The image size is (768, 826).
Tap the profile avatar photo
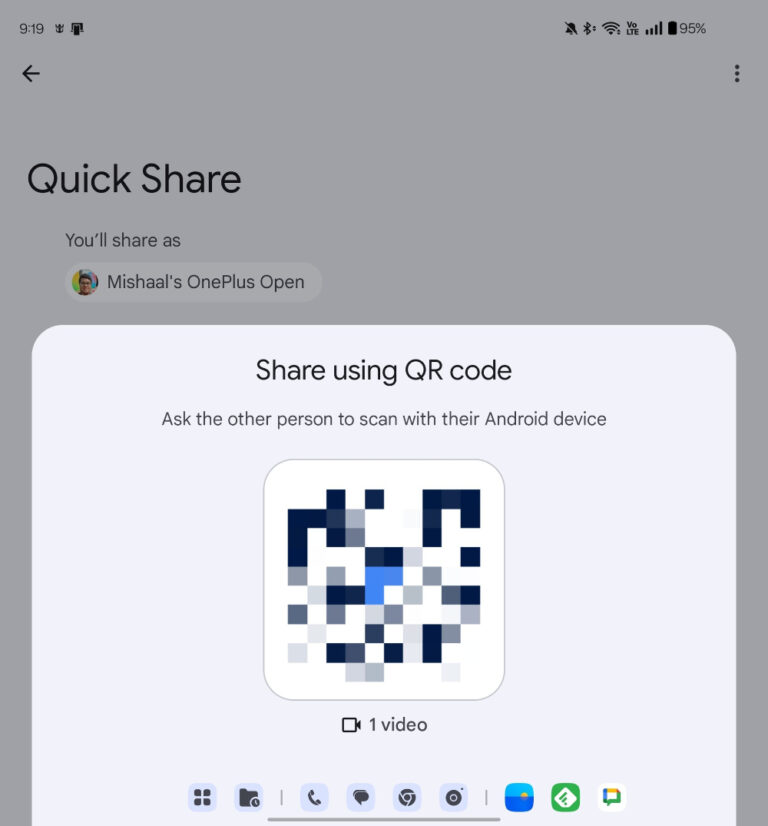(x=86, y=282)
